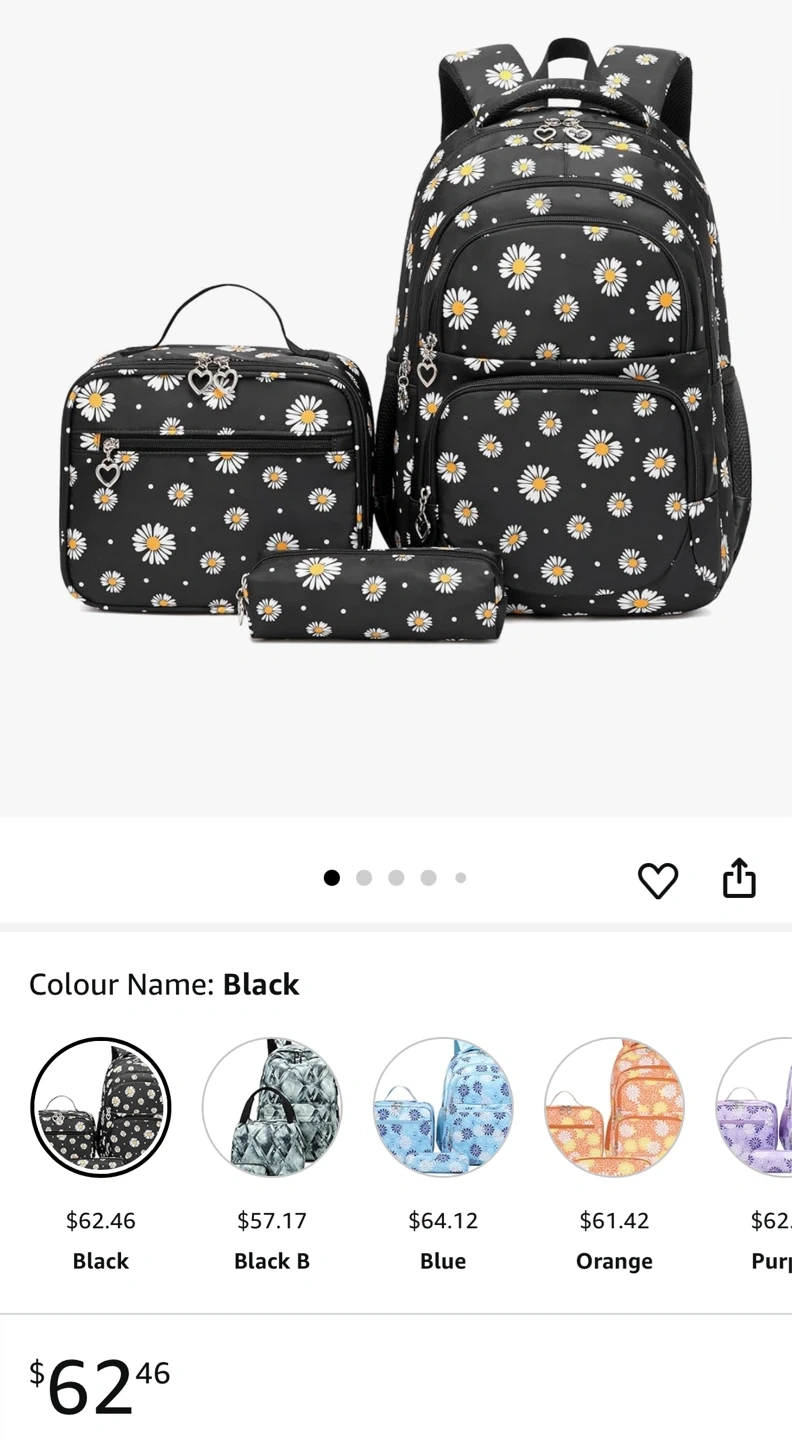The image size is (792, 1440).
Task: Share this product listing
Action: (x=739, y=878)
